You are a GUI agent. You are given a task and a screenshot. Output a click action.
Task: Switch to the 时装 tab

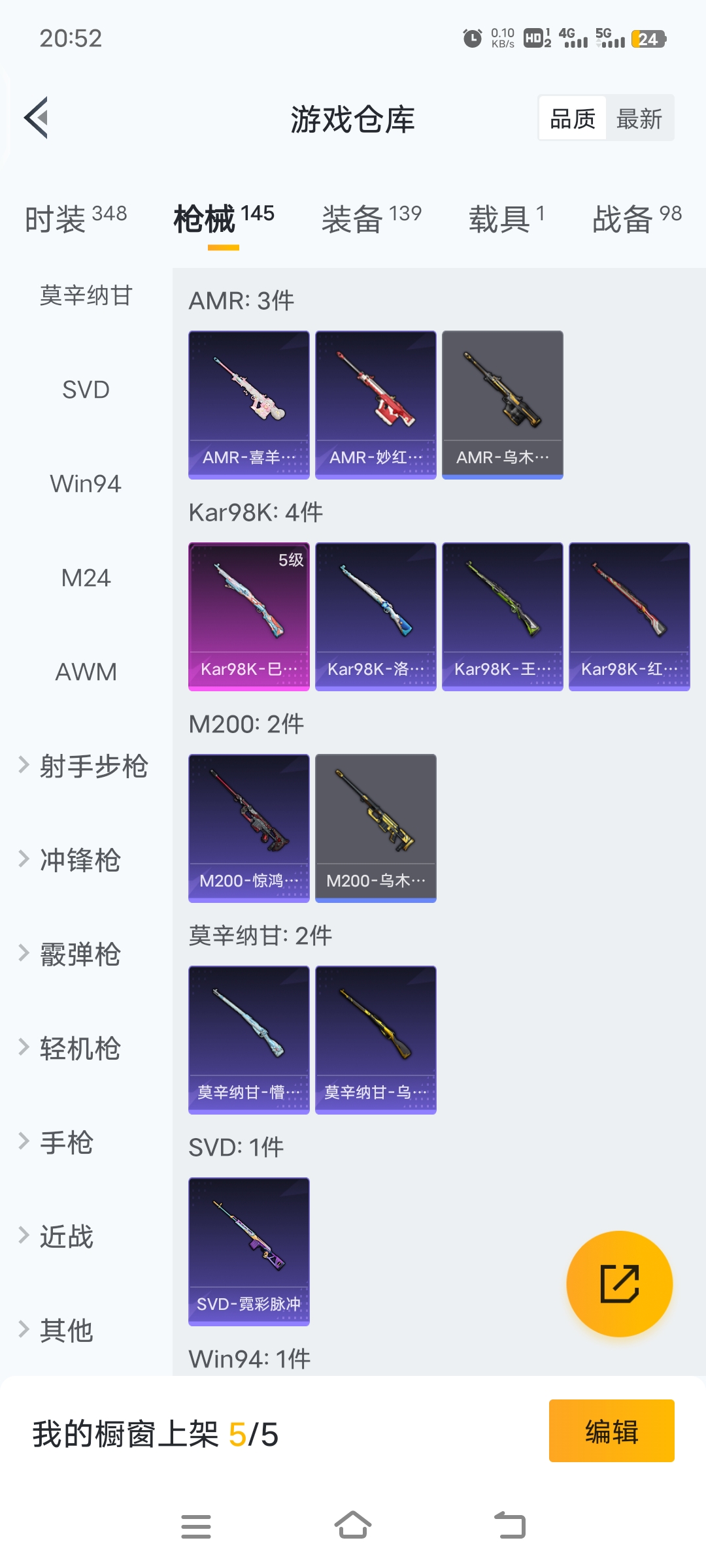coord(75,218)
